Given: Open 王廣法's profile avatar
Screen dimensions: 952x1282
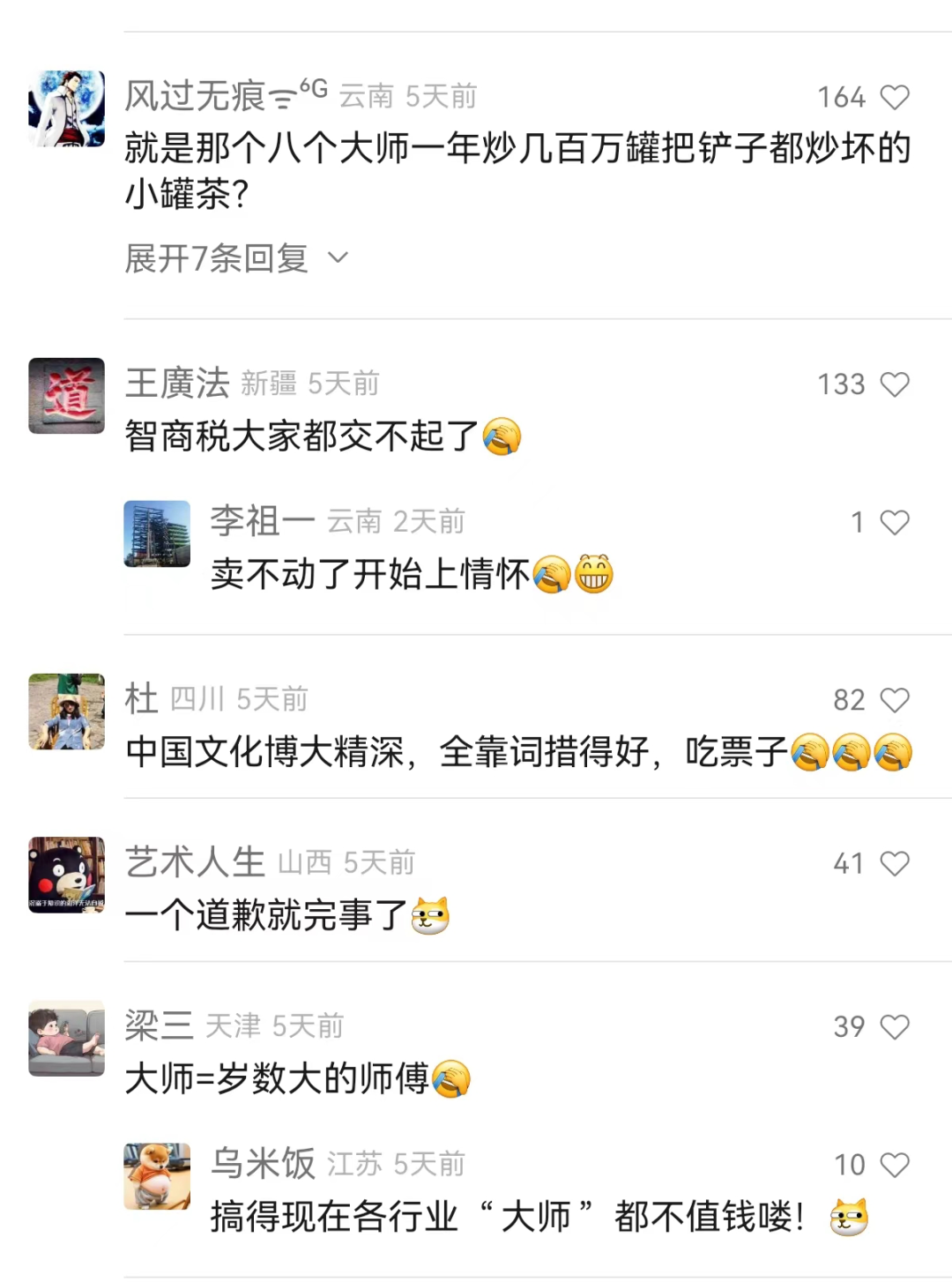Looking at the screenshot, I should 66,396.
